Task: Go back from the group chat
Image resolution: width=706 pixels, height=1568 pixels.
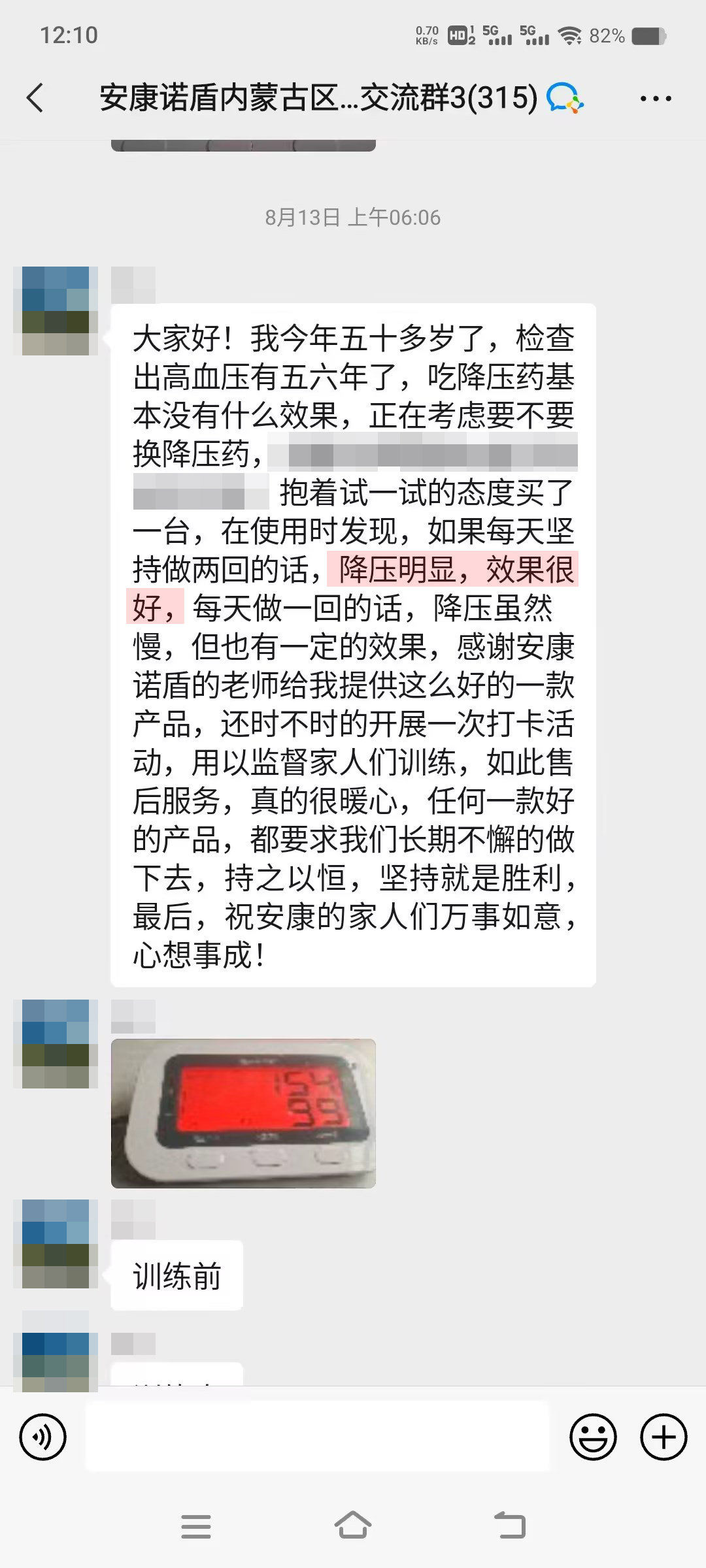Action: point(35,99)
